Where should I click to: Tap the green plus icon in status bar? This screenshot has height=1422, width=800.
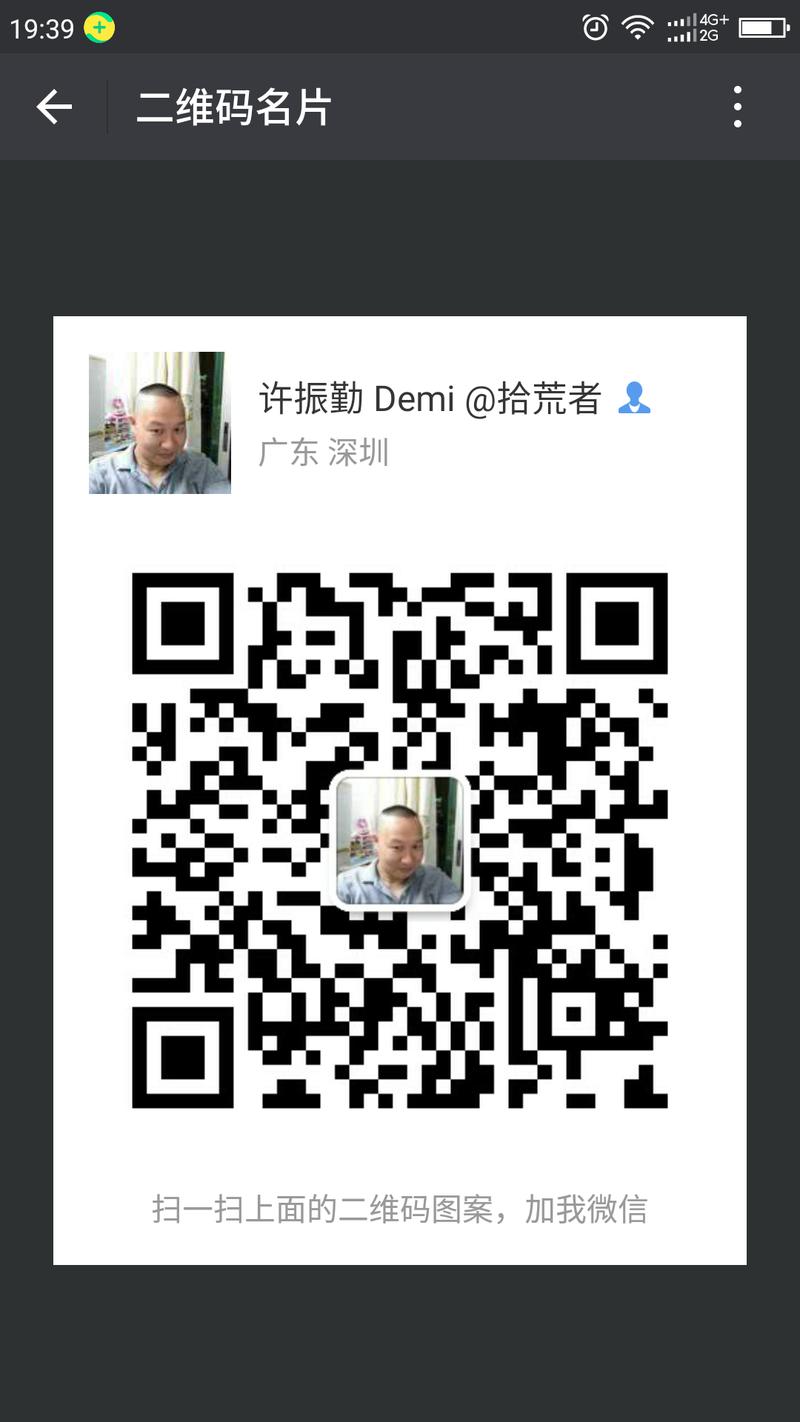[97, 27]
